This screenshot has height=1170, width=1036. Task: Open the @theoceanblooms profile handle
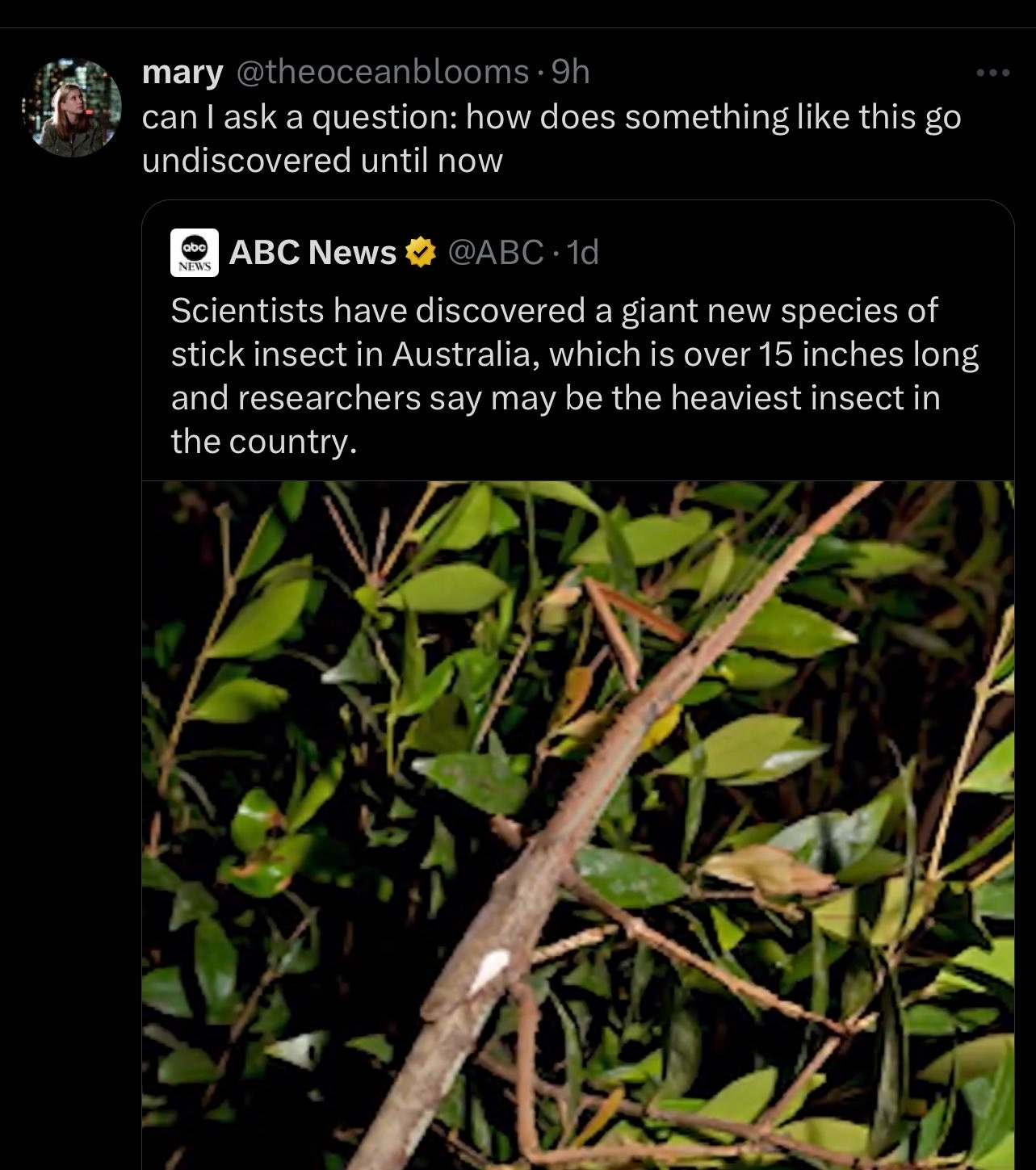tap(381, 73)
